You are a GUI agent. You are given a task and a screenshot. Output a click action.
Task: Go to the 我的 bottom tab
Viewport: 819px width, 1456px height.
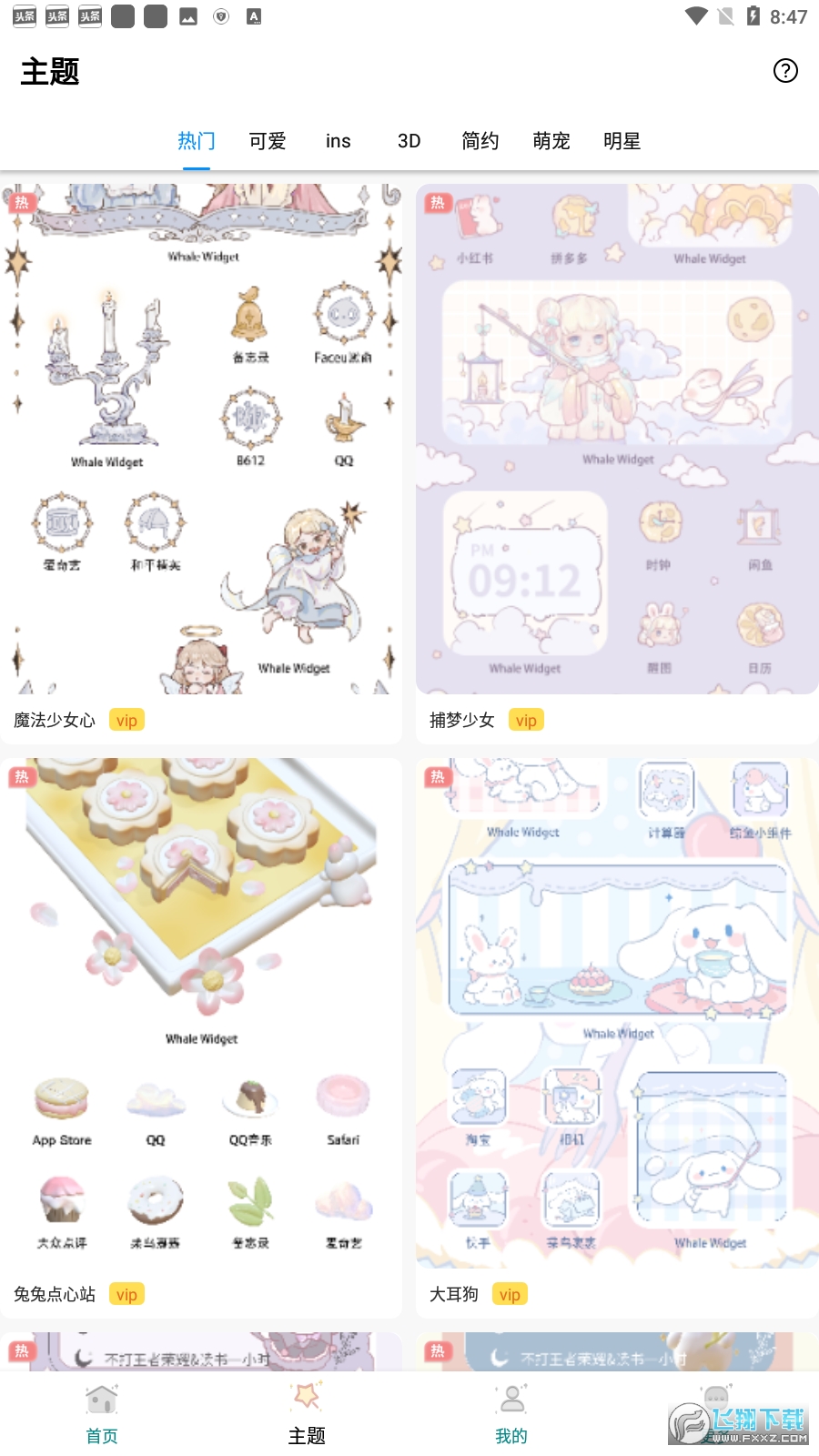coord(511,1414)
